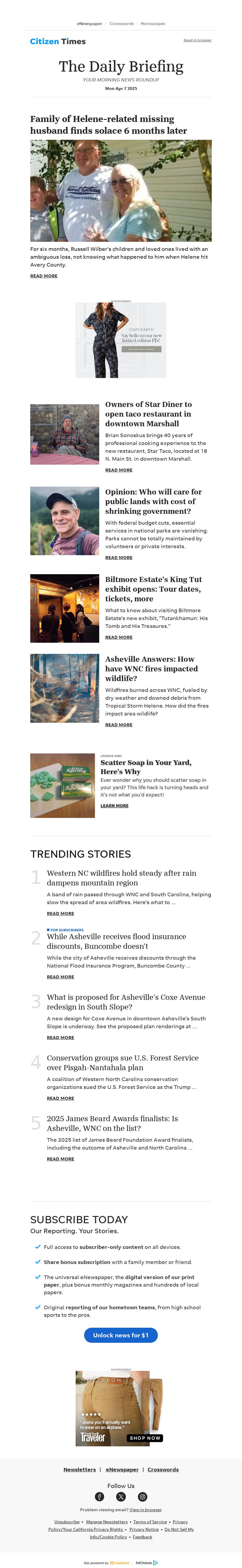Open the Instagram social icon

coord(142,1497)
